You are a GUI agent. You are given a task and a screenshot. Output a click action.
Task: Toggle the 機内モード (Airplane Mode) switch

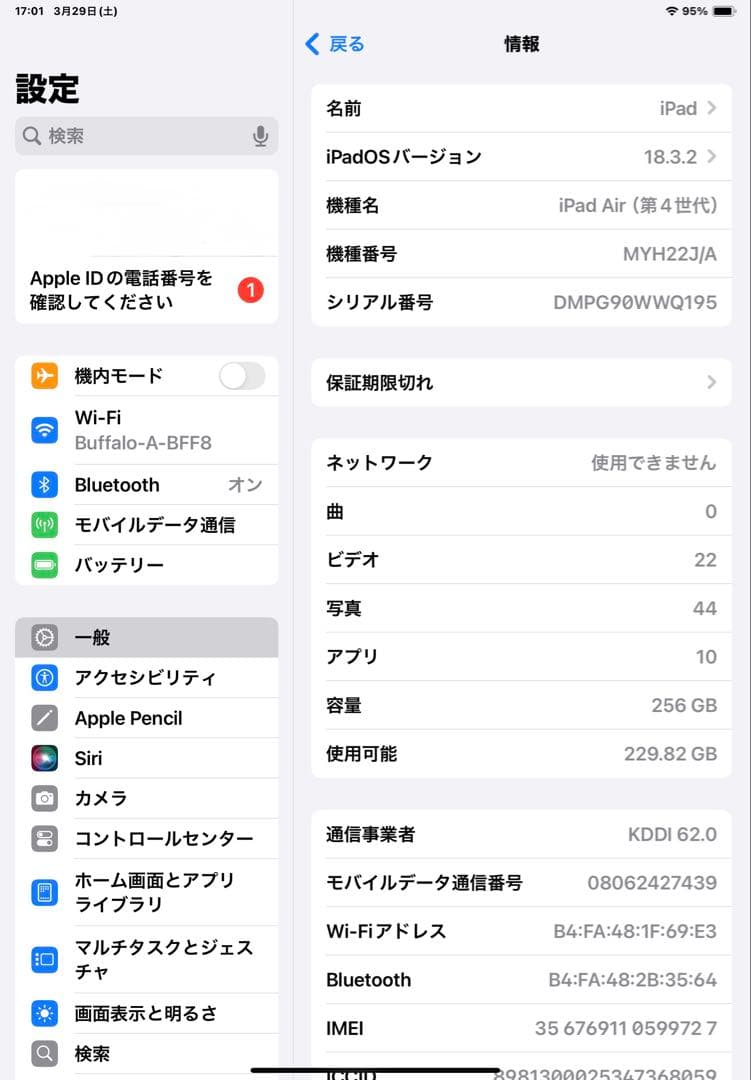pyautogui.click(x=243, y=375)
